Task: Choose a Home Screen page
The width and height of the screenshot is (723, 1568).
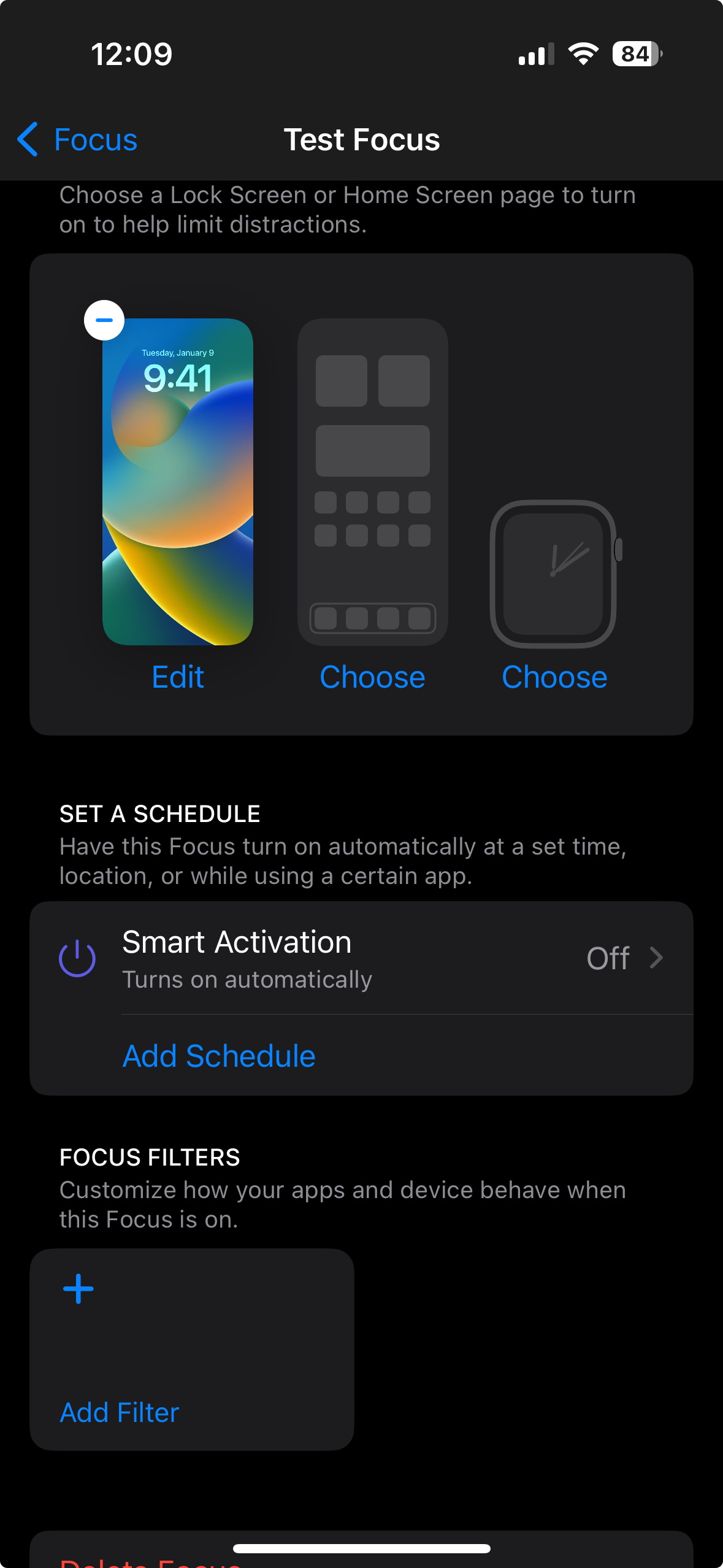Action: click(372, 677)
